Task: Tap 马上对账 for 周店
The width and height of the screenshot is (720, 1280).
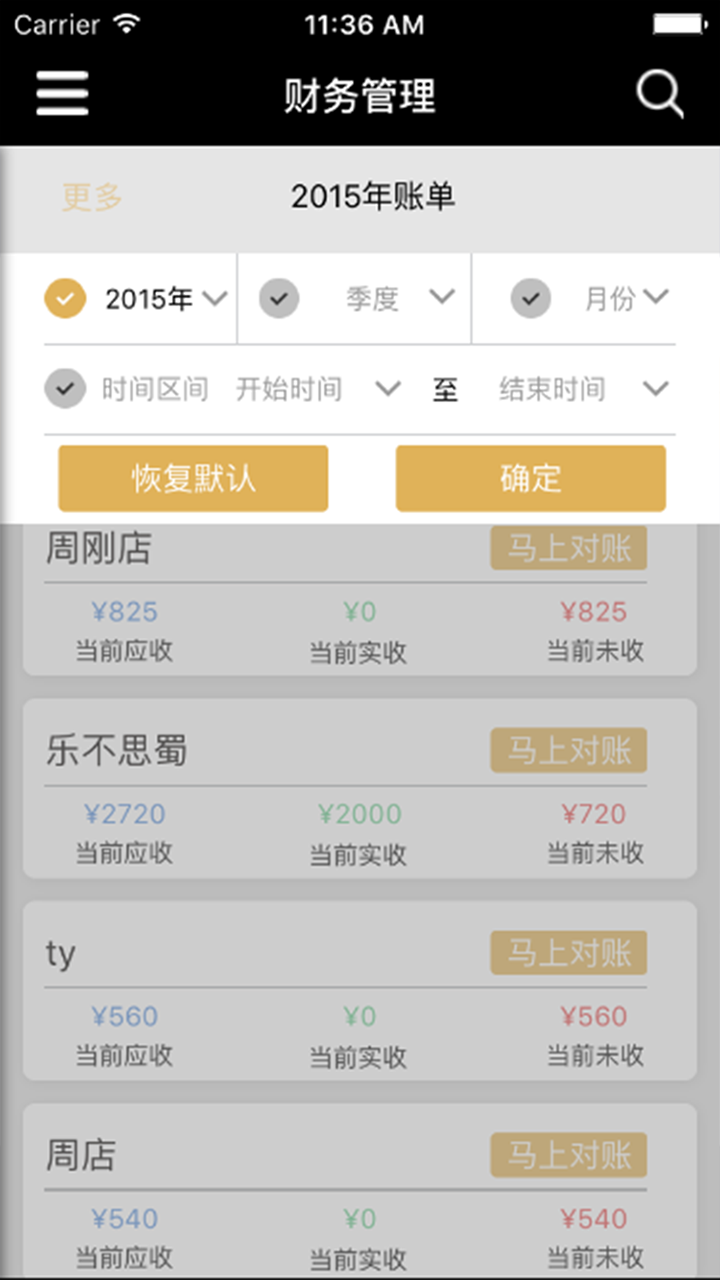Action: [568, 1155]
